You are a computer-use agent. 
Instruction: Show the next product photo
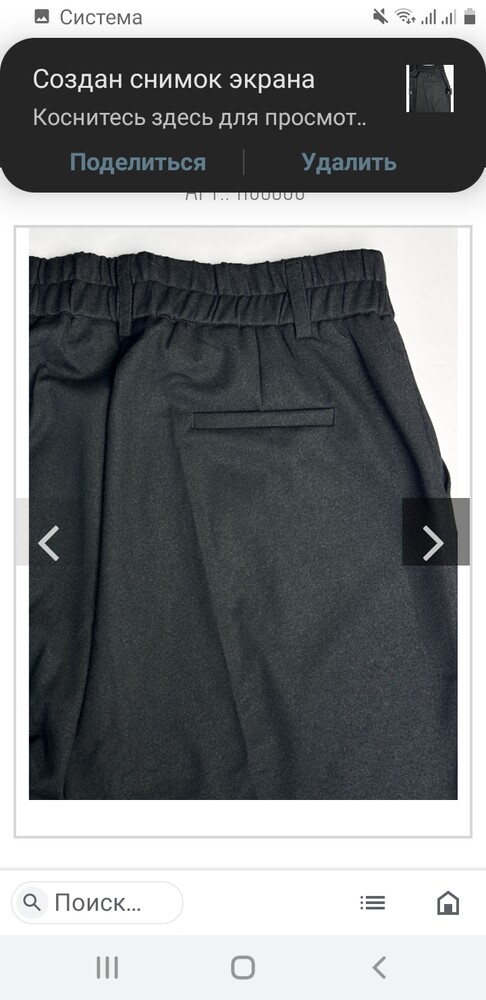pos(436,532)
